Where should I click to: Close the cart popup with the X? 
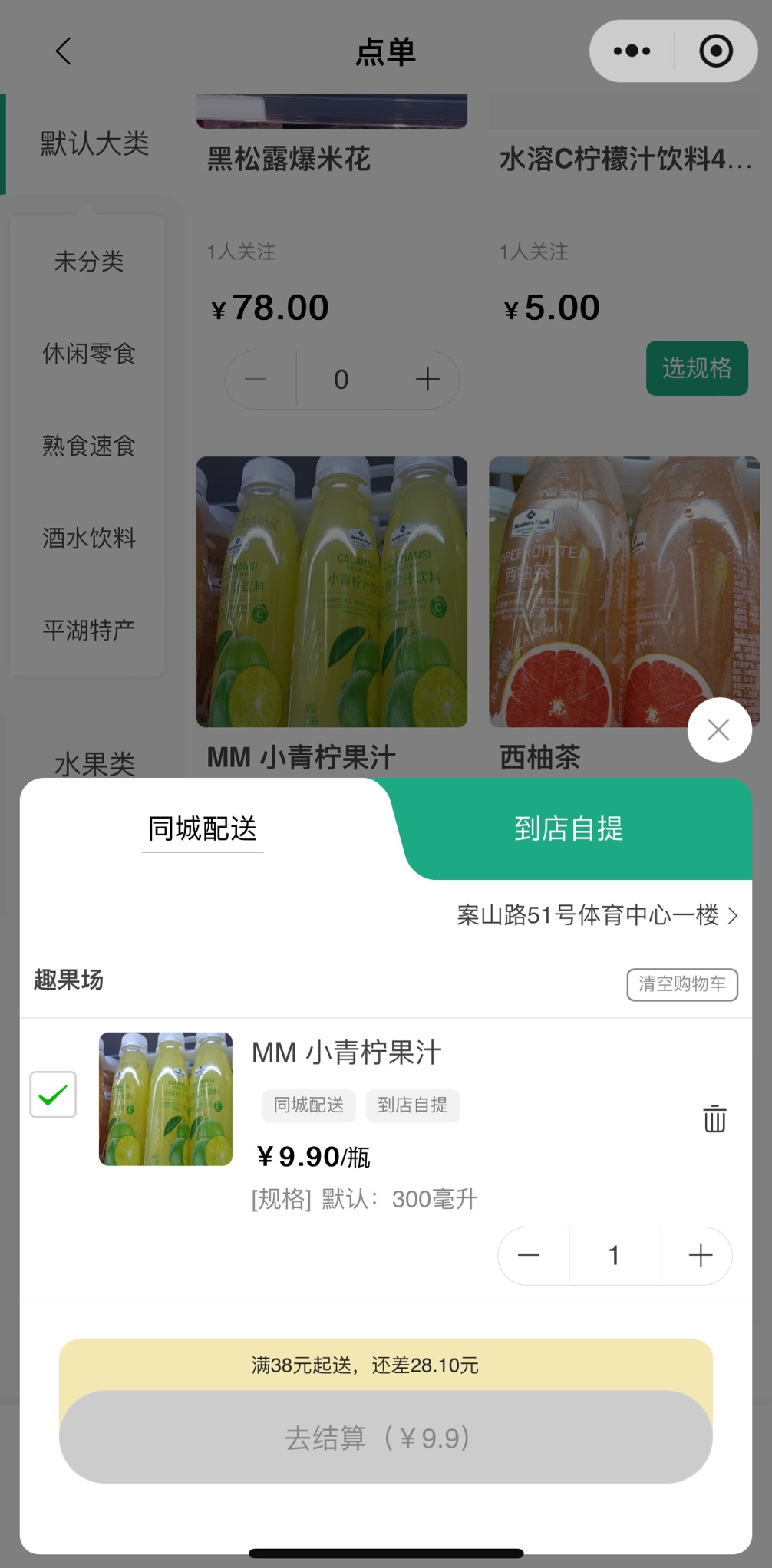[x=719, y=730]
